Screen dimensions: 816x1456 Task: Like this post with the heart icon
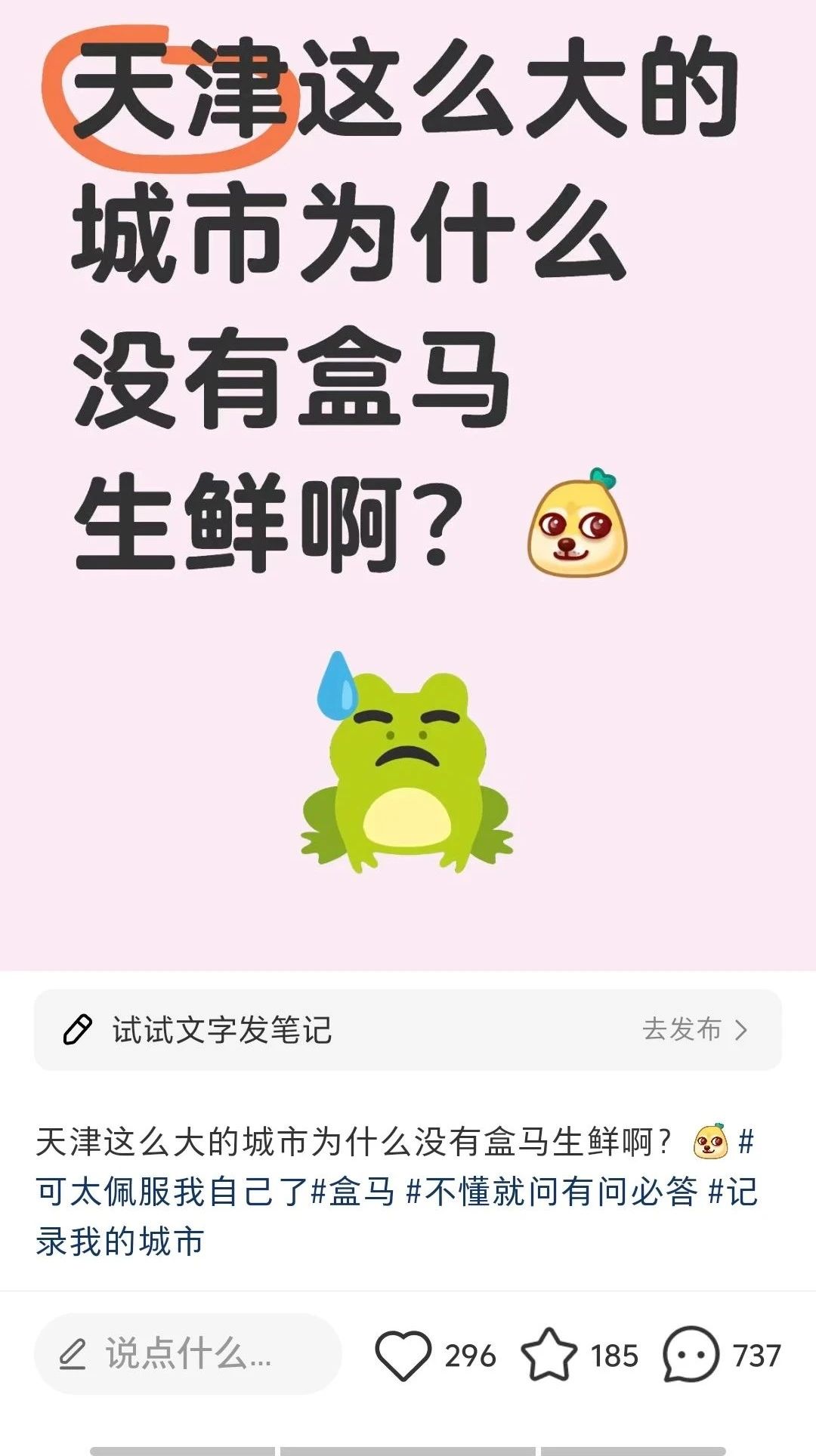403,1356
